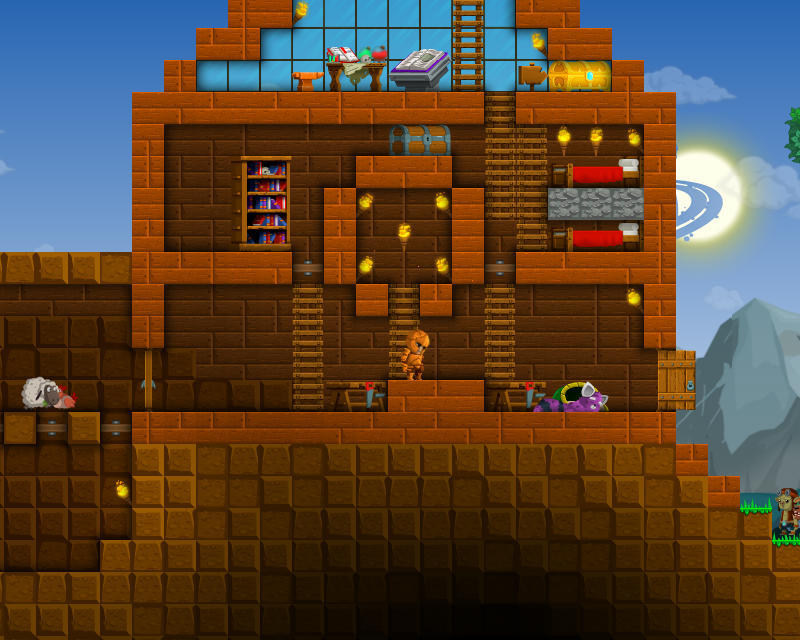Tap the upper red bed
This screenshot has height=640, width=800.
pyautogui.click(x=597, y=174)
